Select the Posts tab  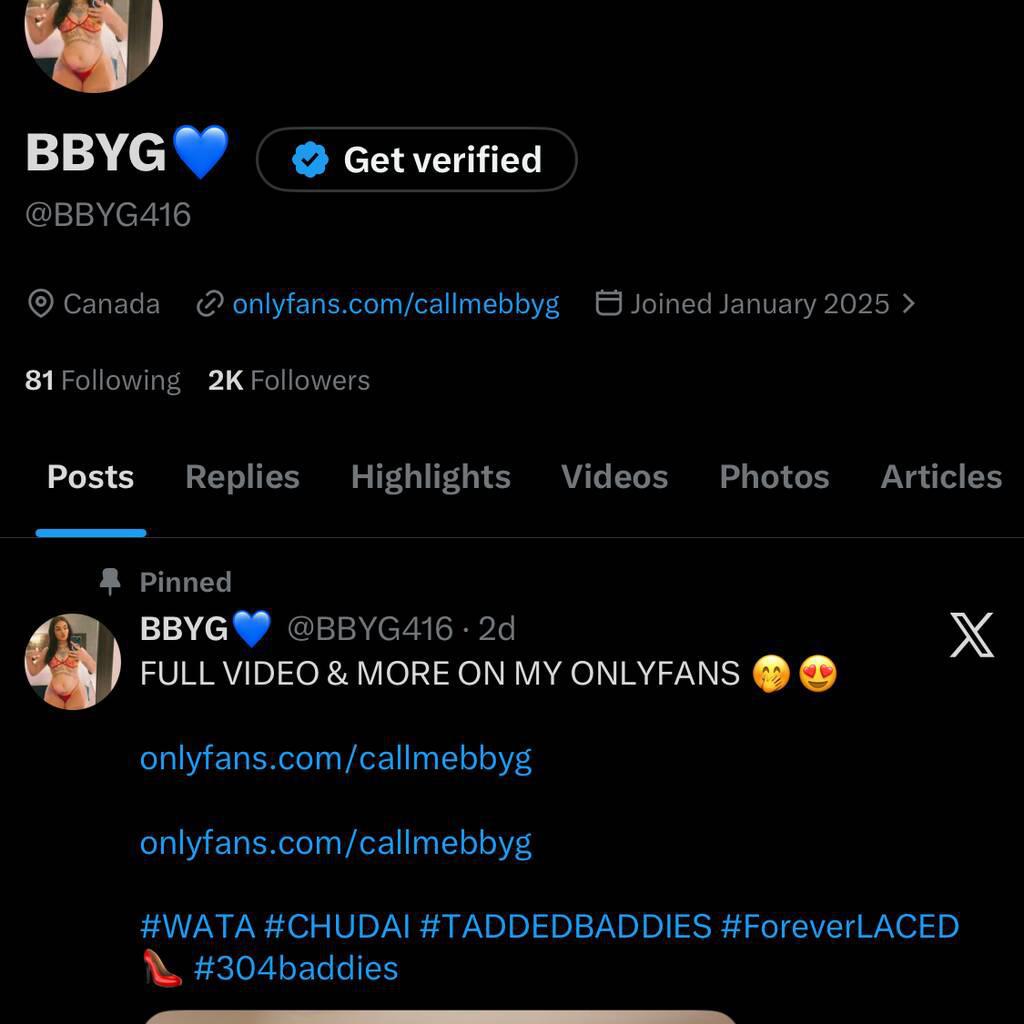90,478
